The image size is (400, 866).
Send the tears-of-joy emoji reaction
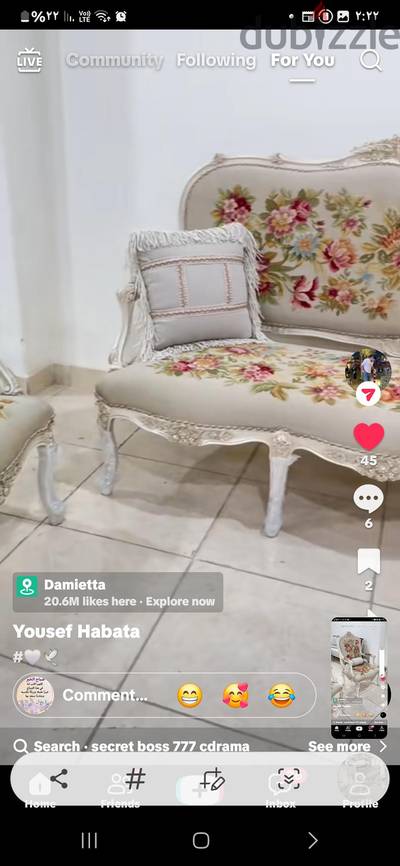pos(282,696)
